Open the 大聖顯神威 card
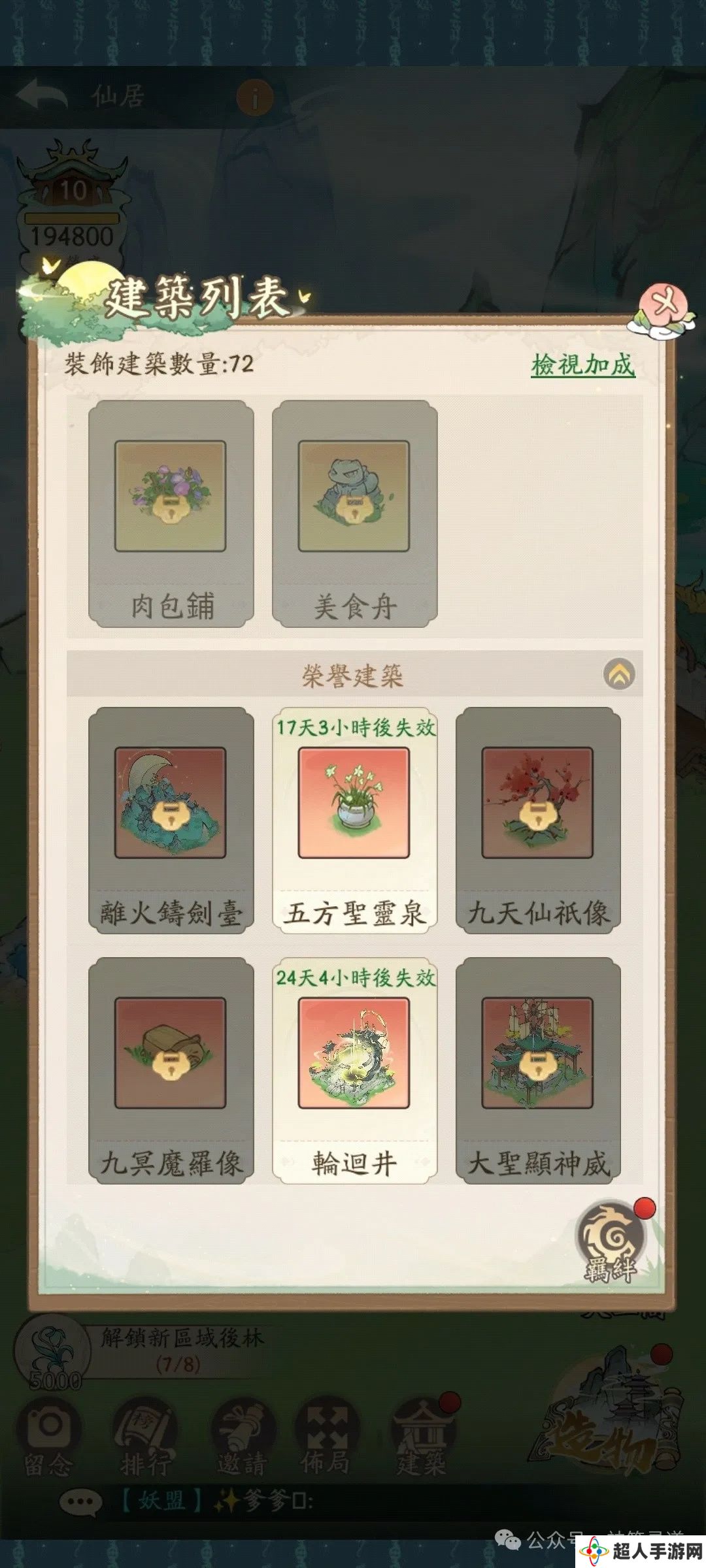Image resolution: width=706 pixels, height=1568 pixels. [538, 1071]
